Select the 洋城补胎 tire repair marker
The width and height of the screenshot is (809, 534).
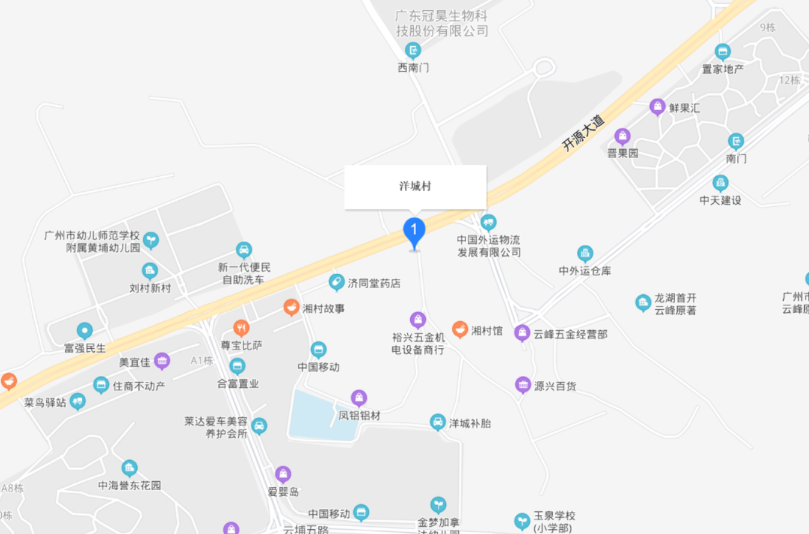pos(437,423)
